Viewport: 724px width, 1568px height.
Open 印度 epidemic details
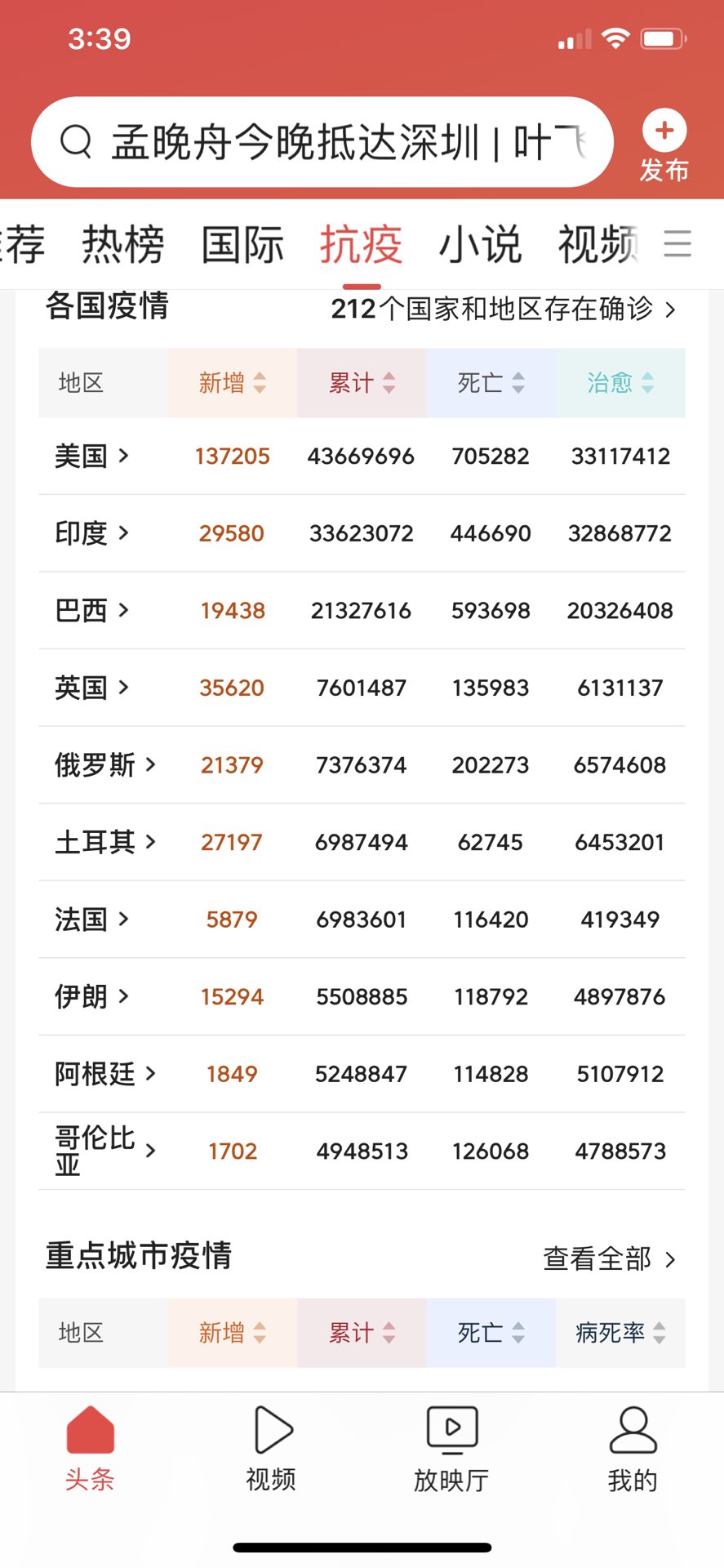(91, 533)
